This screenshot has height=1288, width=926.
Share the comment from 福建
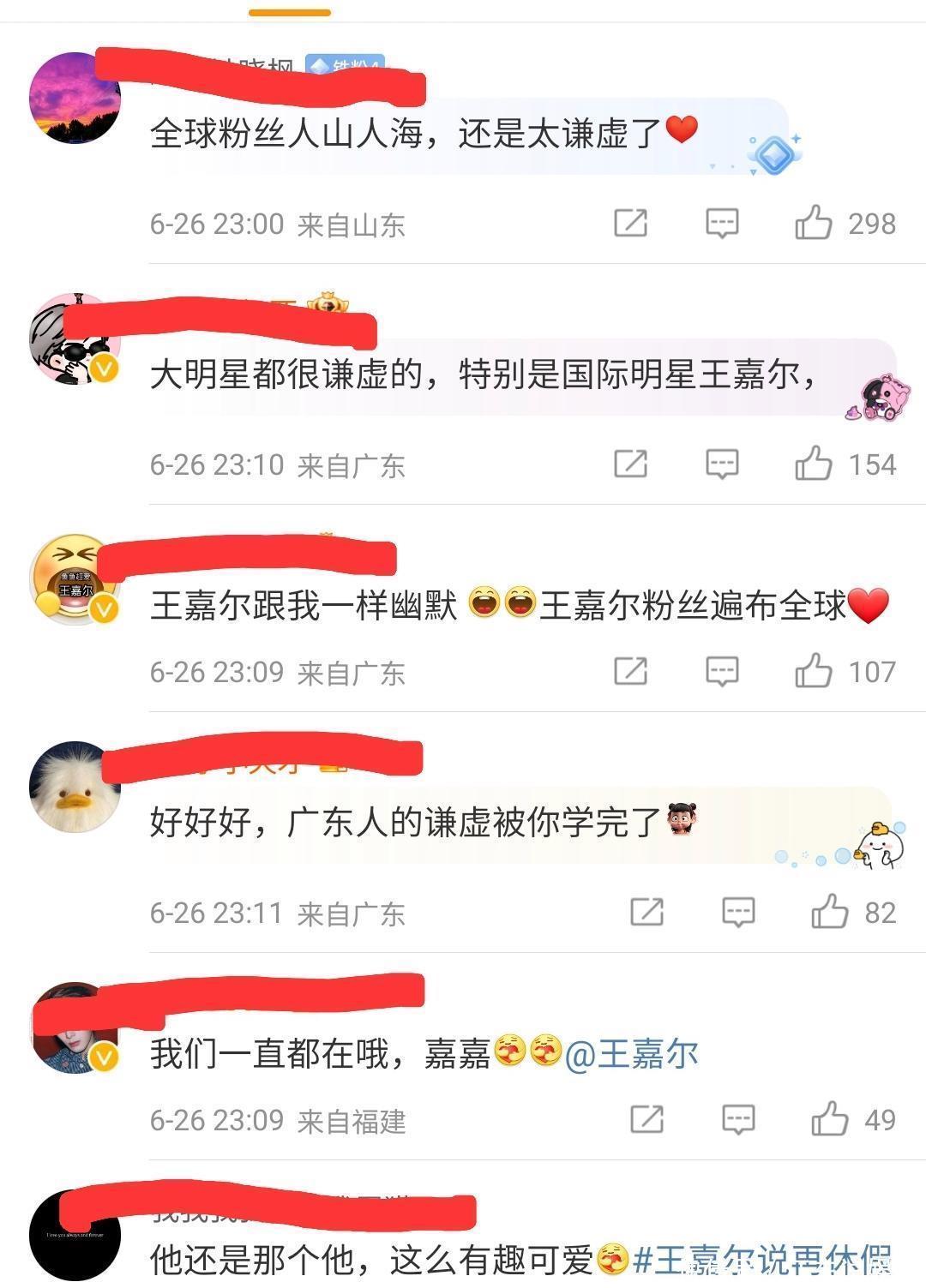click(x=646, y=1119)
